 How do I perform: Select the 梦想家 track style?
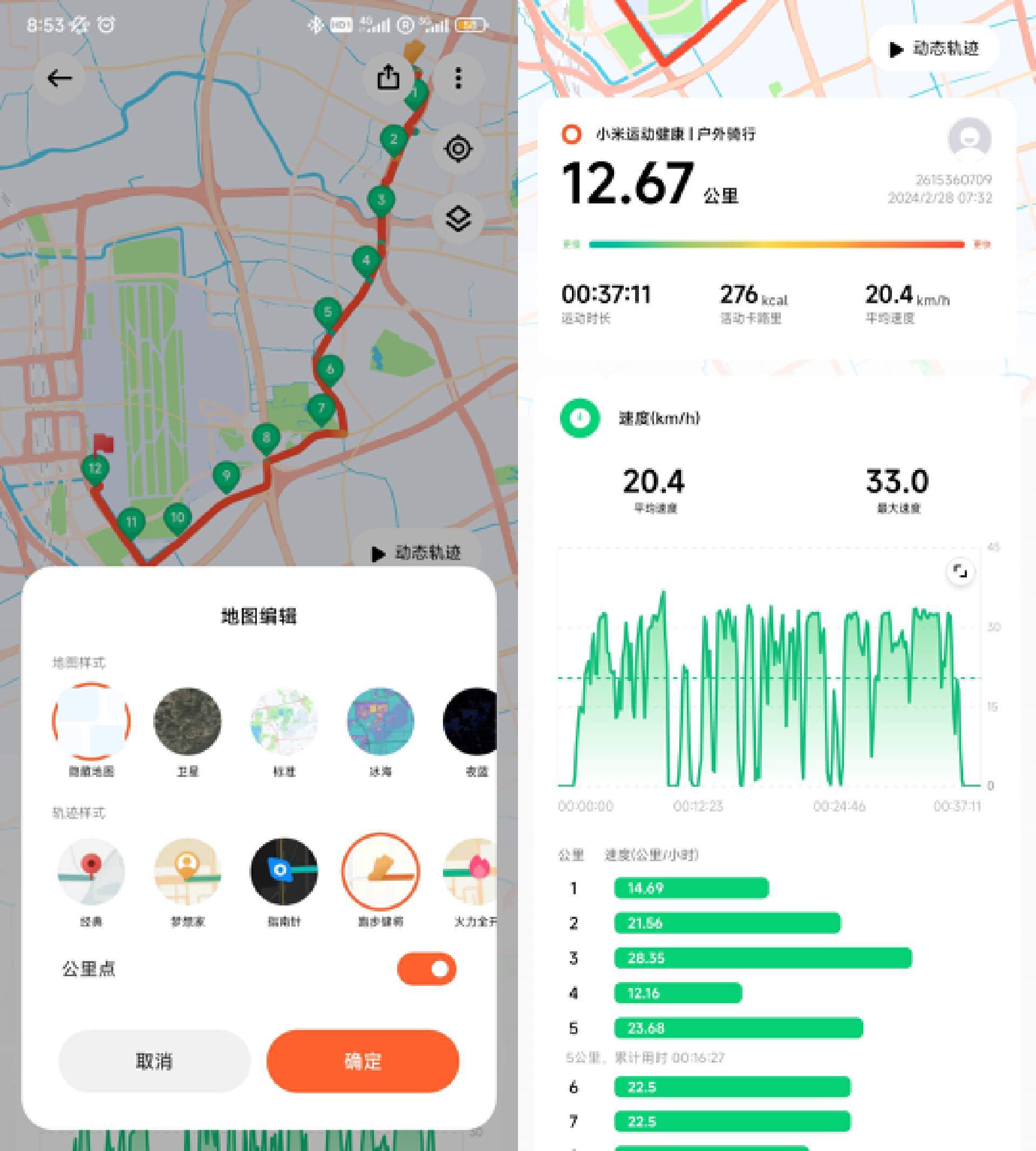tap(187, 871)
